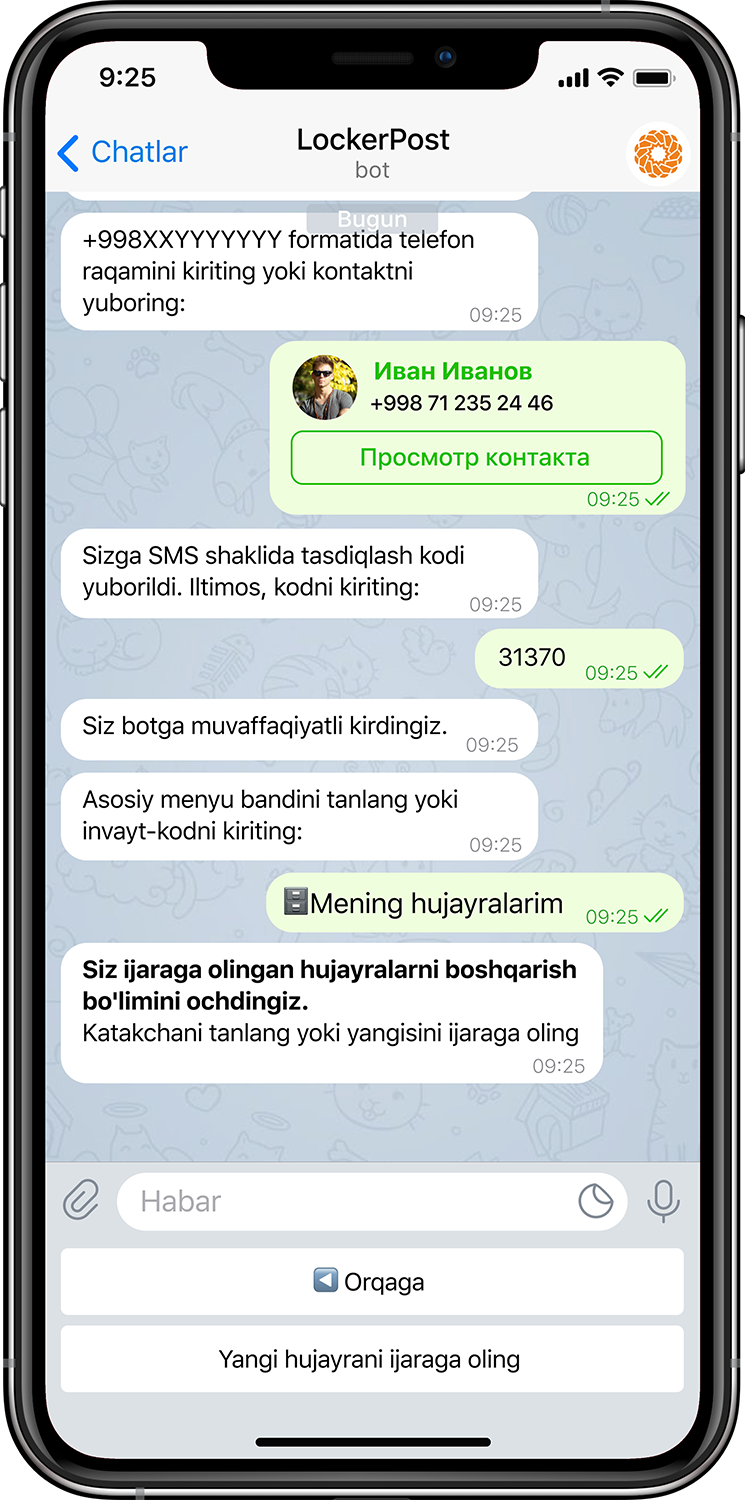Tap Просмотр контакта button
Image resolution: width=745 pixels, height=1500 pixels.
(476, 458)
